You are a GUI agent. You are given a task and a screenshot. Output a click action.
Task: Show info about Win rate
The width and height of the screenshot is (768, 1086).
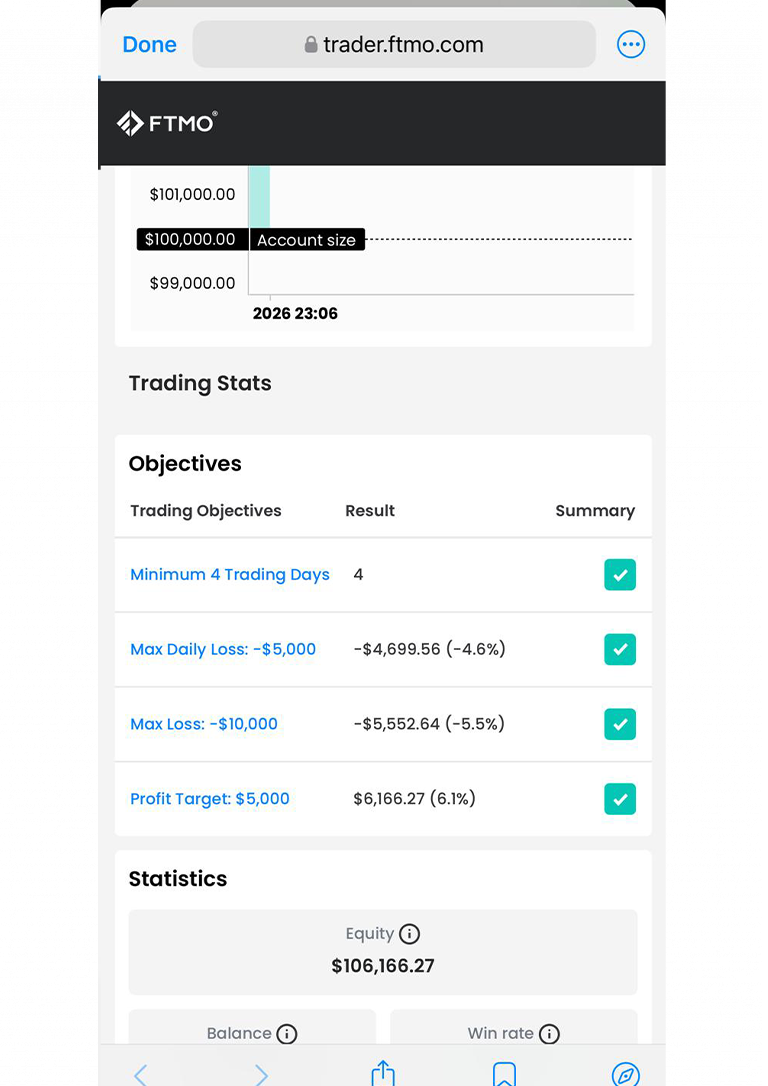click(x=549, y=1034)
